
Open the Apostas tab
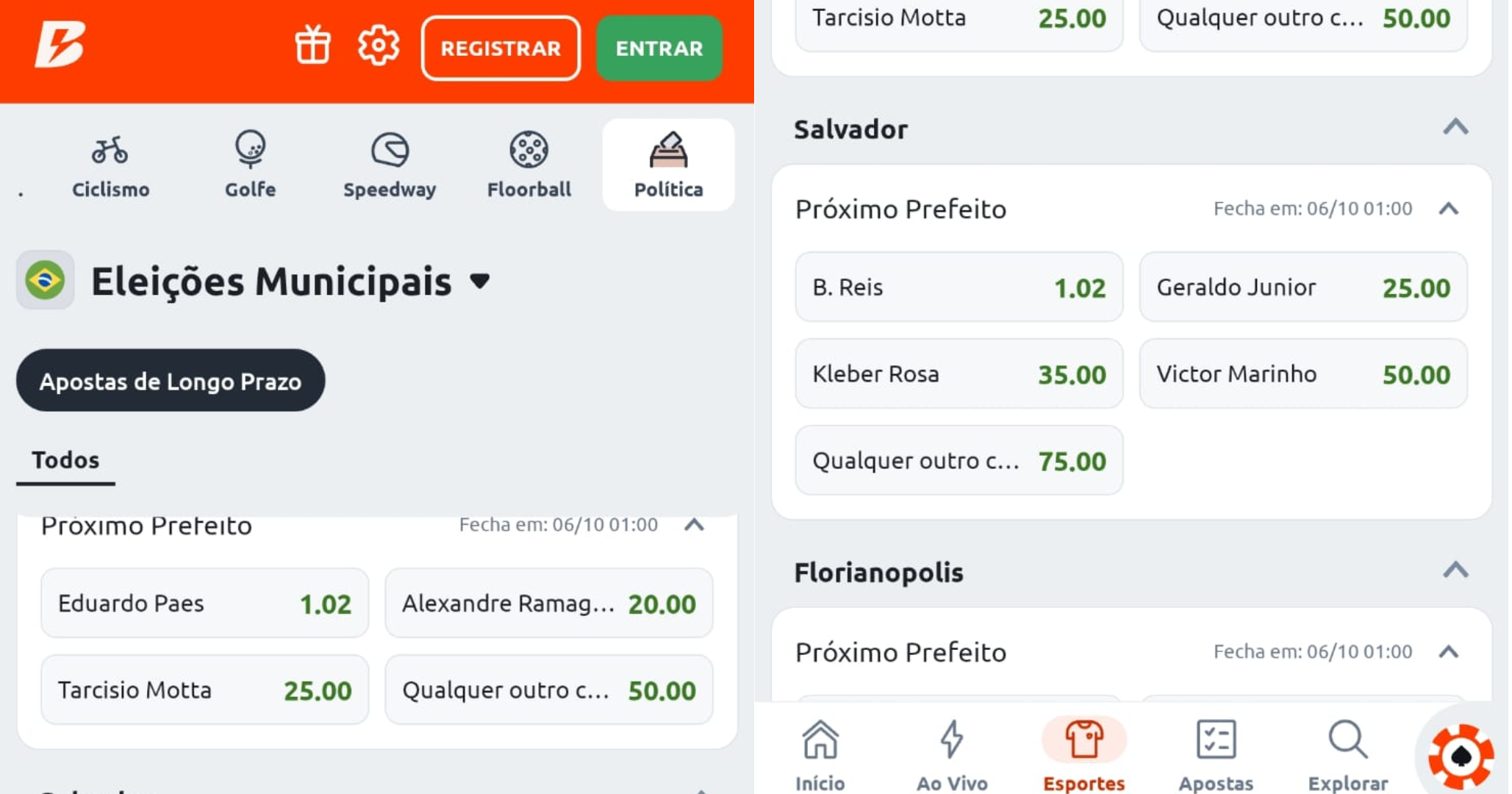(x=1216, y=754)
